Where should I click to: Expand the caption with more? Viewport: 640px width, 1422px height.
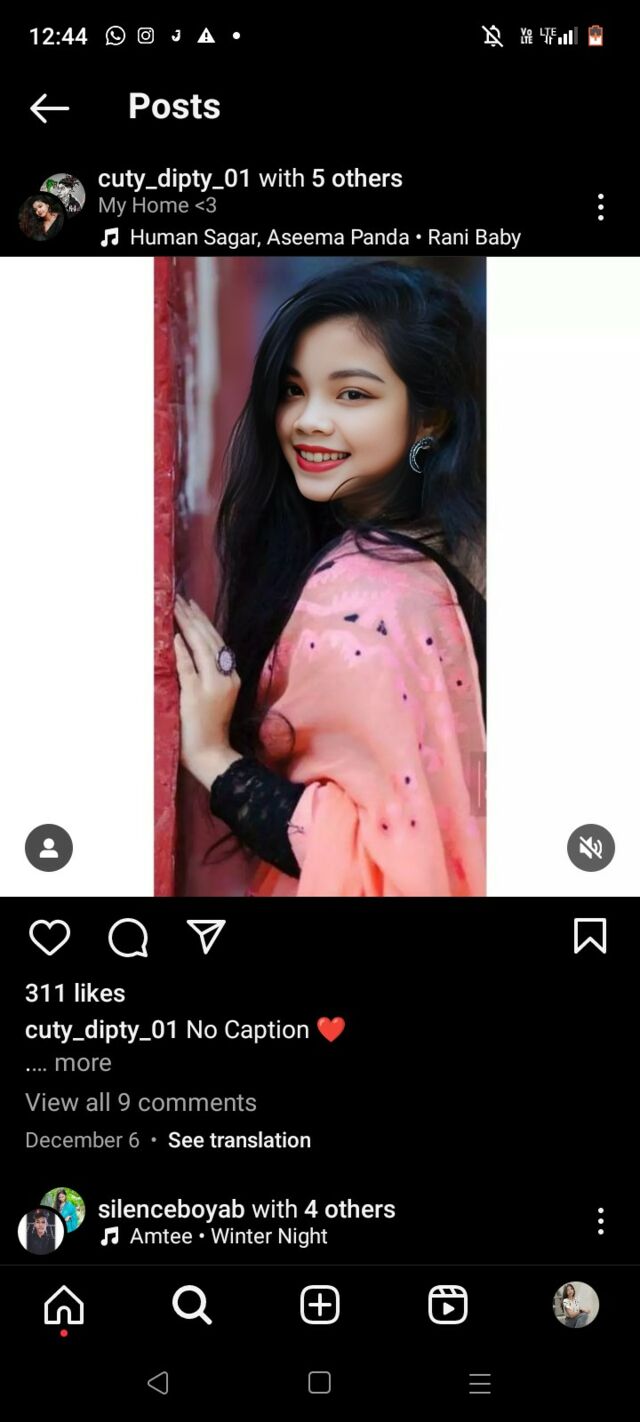point(82,1062)
